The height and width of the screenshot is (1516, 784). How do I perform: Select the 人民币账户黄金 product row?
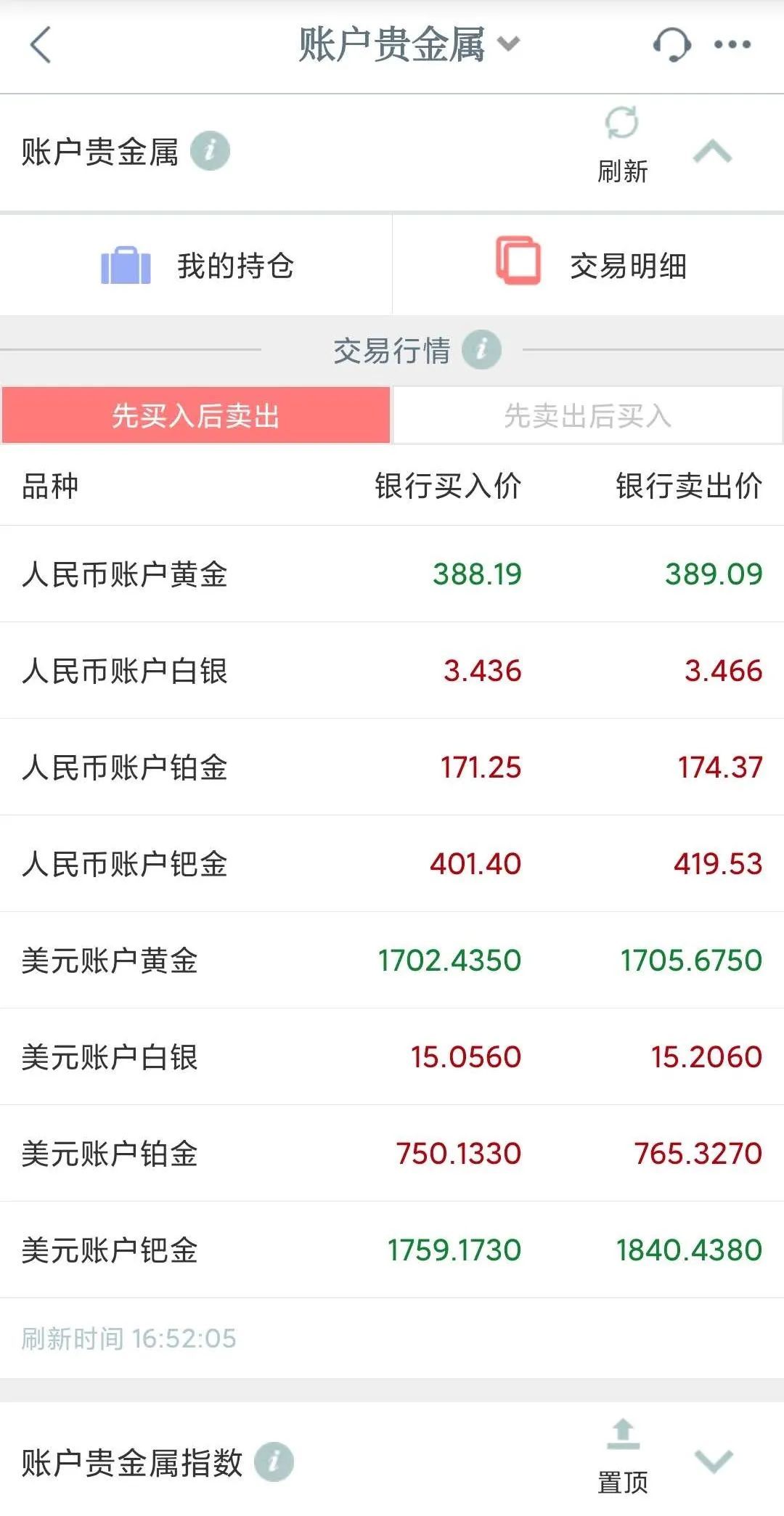pyautogui.click(x=127, y=574)
